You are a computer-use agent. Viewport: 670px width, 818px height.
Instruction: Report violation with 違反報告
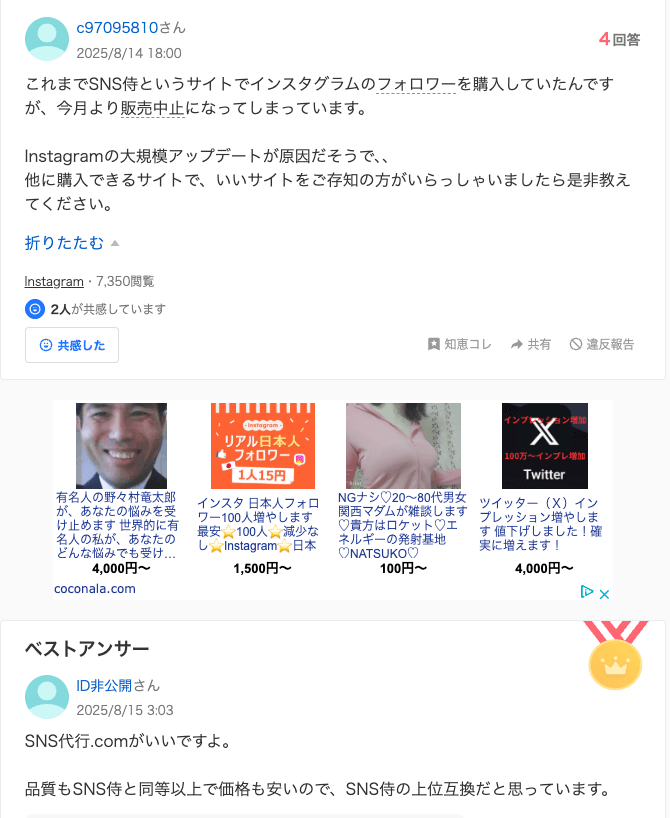coord(602,344)
